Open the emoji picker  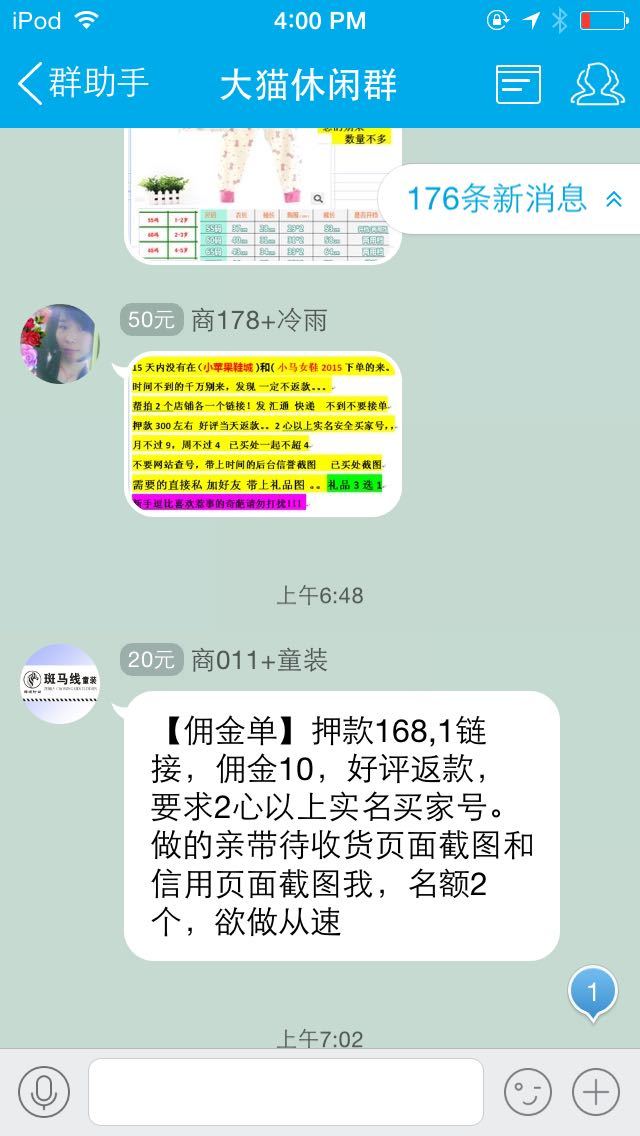click(527, 1092)
